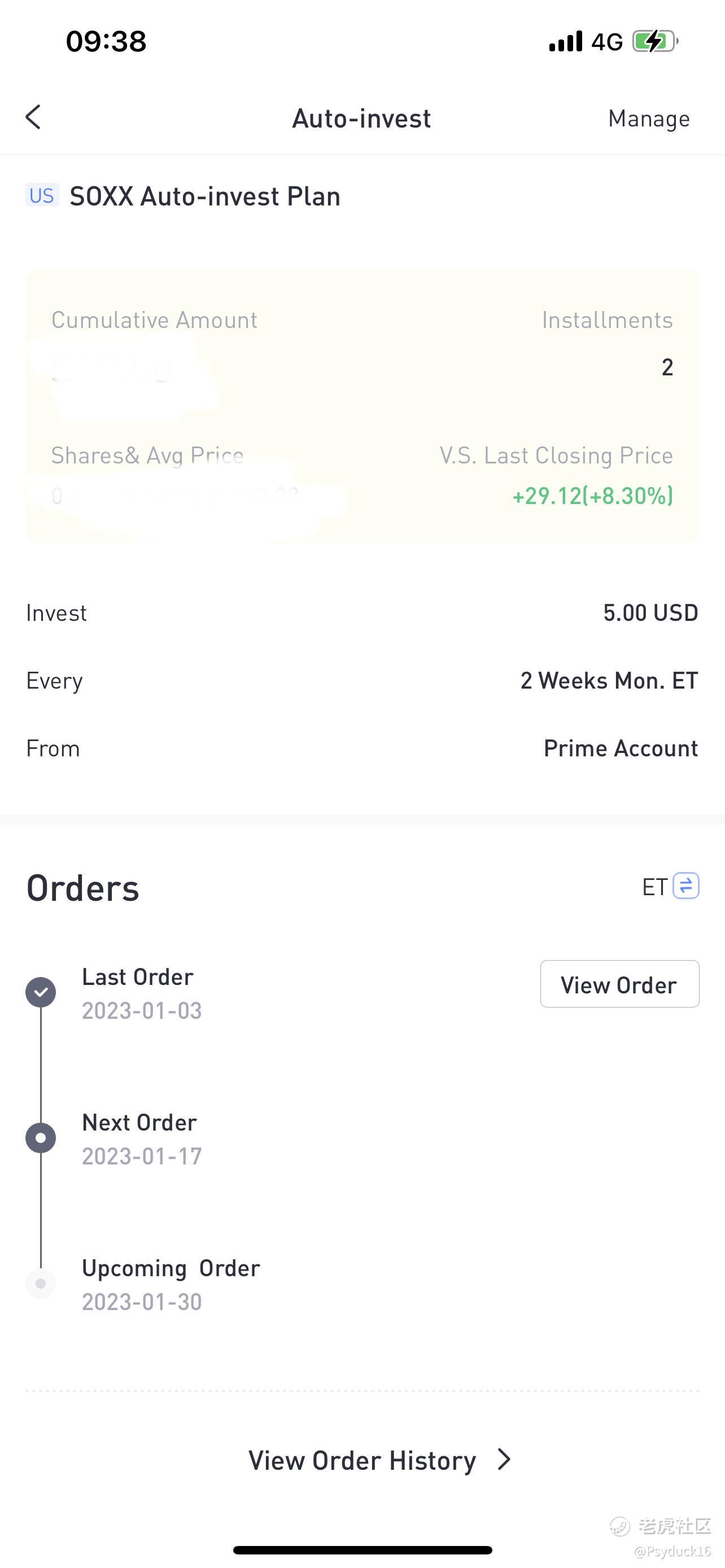Go back from the Auto-invest screen
Image resolution: width=725 pixels, height=1568 pixels.
tap(33, 117)
